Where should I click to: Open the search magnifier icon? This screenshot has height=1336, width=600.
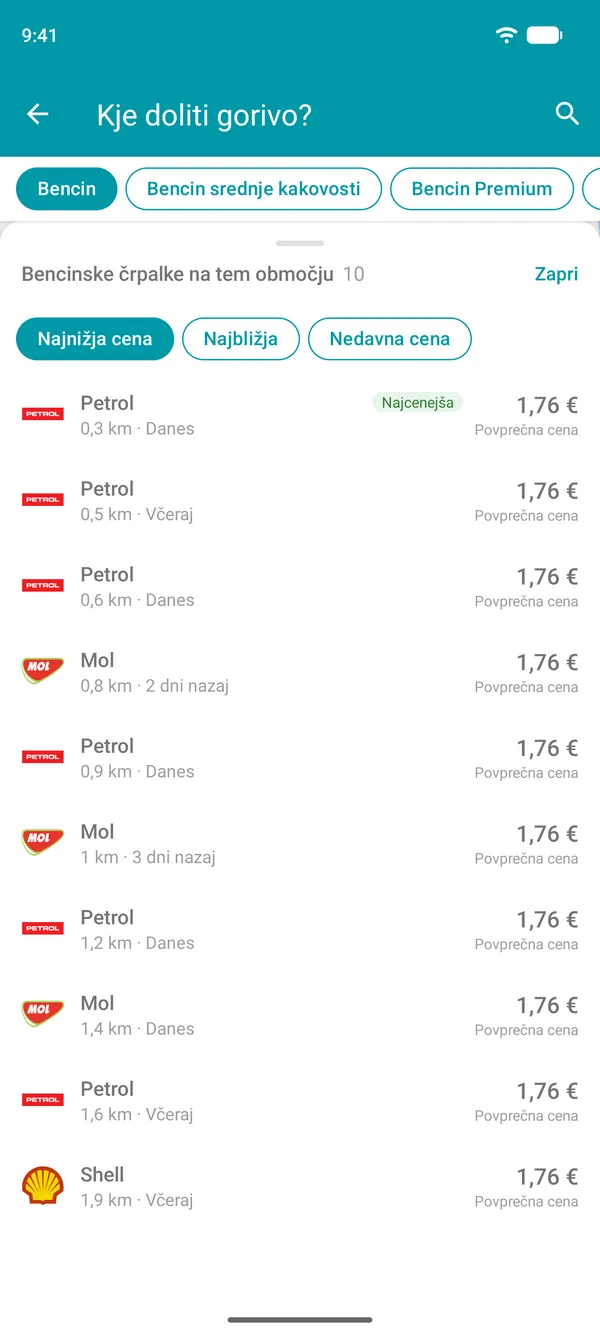567,114
